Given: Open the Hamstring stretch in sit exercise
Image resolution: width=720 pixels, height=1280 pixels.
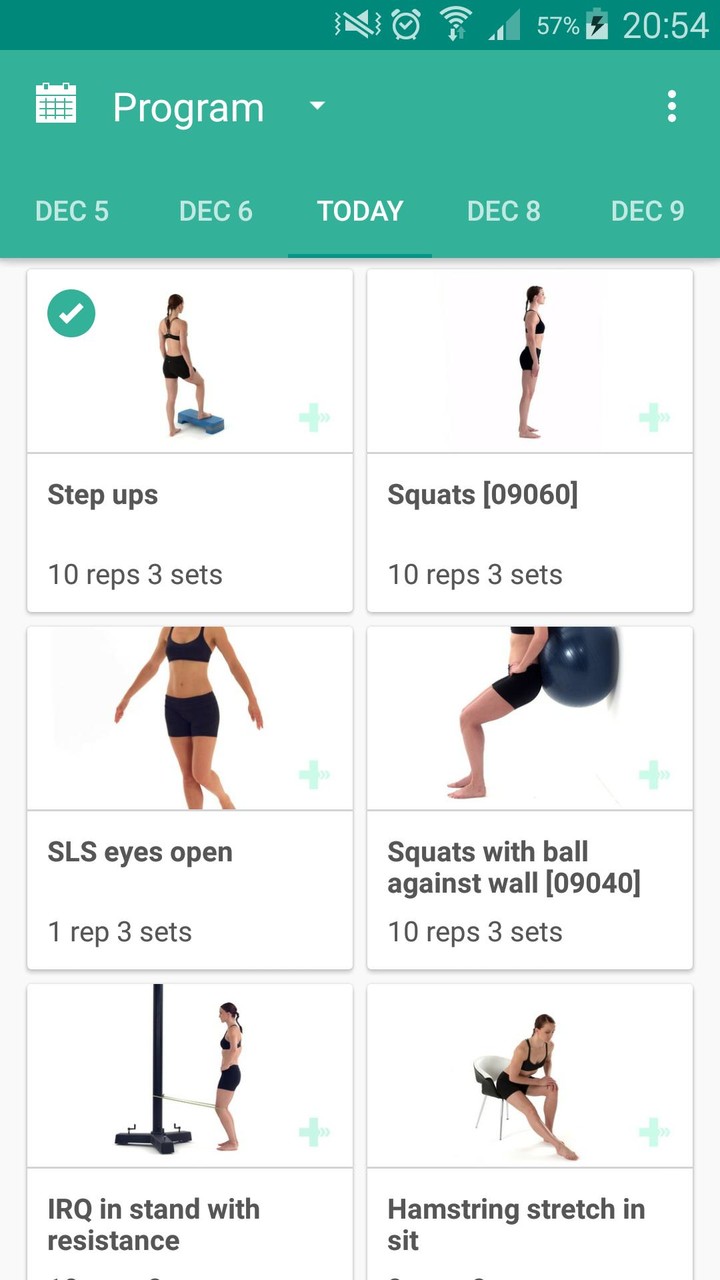Looking at the screenshot, I should point(529,1074).
